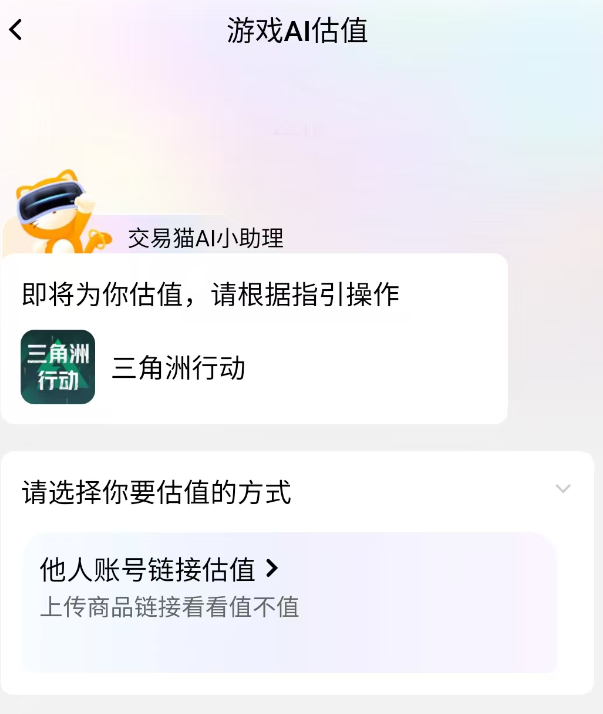Open the 他人账号链接估值 option
The image size is (603, 714).
coord(160,570)
